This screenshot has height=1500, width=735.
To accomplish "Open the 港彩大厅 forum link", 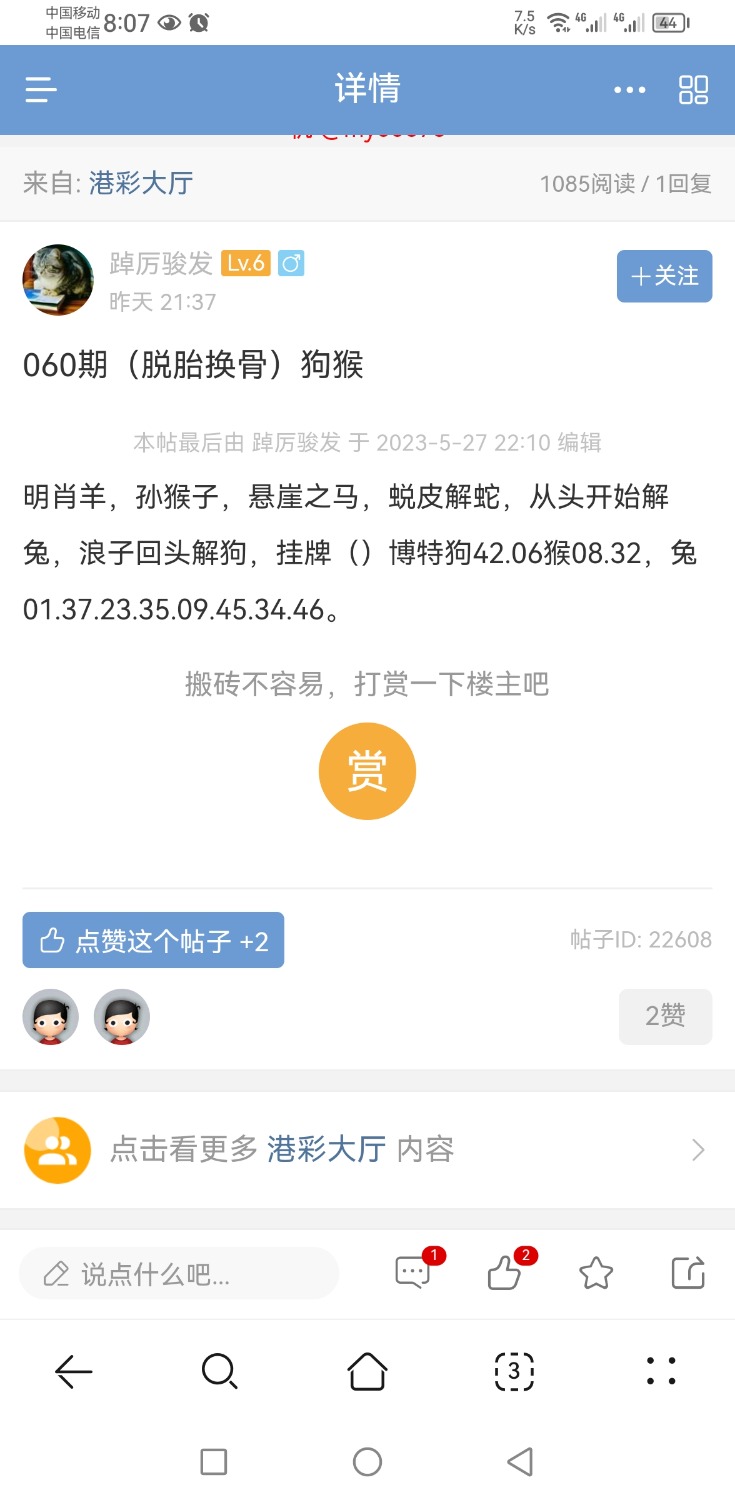I will [139, 184].
